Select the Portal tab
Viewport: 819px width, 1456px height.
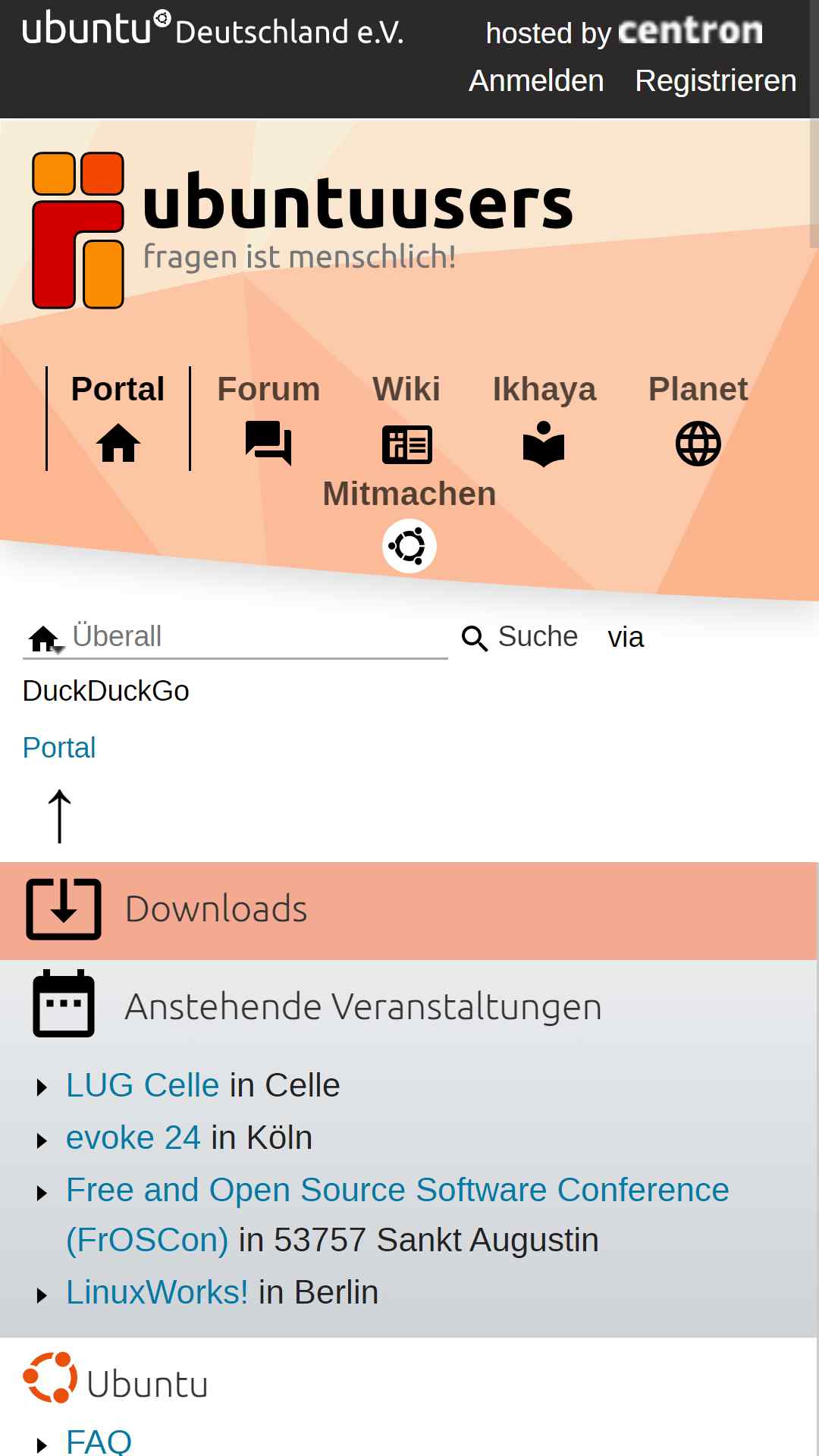[x=118, y=419]
